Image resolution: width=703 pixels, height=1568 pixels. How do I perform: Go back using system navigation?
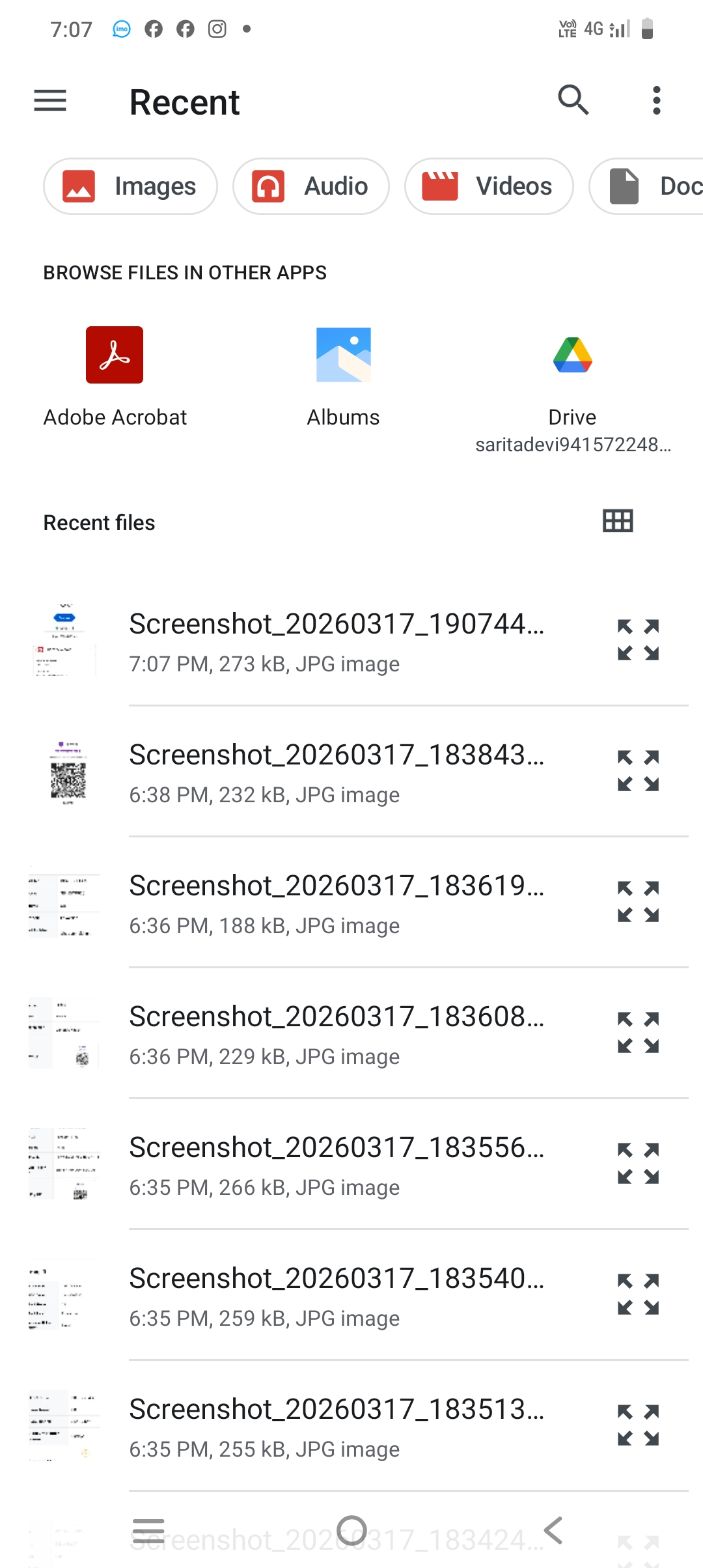tap(553, 1530)
